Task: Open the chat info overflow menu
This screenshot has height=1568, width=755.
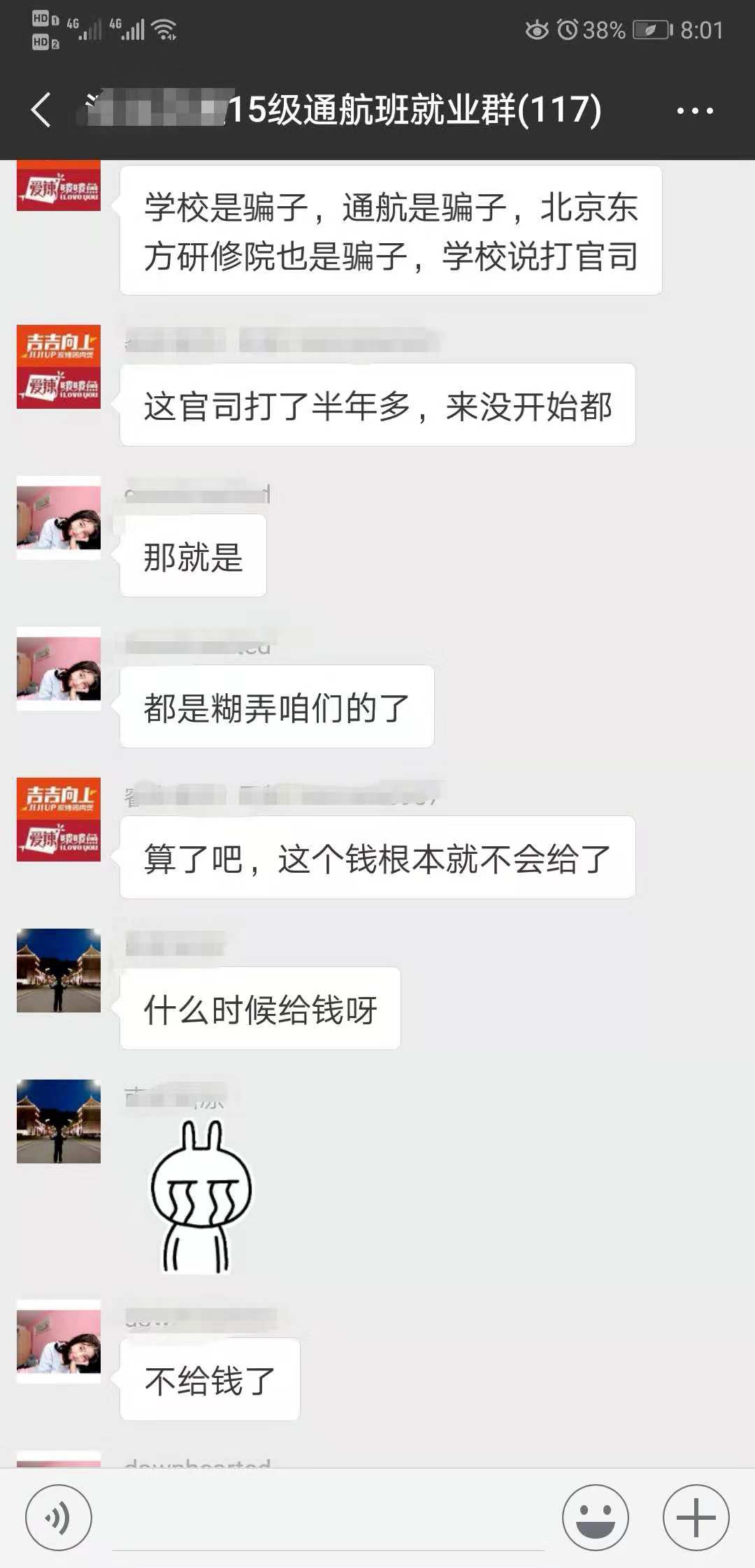Action: (x=694, y=110)
